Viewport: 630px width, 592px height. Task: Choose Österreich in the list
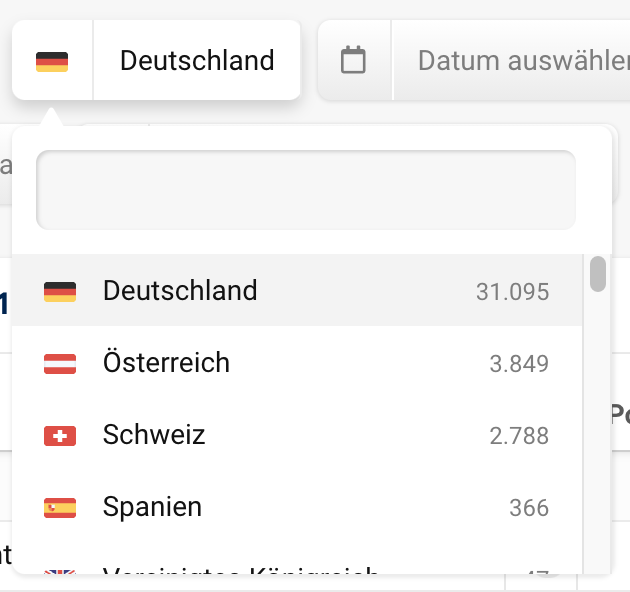(x=296, y=363)
